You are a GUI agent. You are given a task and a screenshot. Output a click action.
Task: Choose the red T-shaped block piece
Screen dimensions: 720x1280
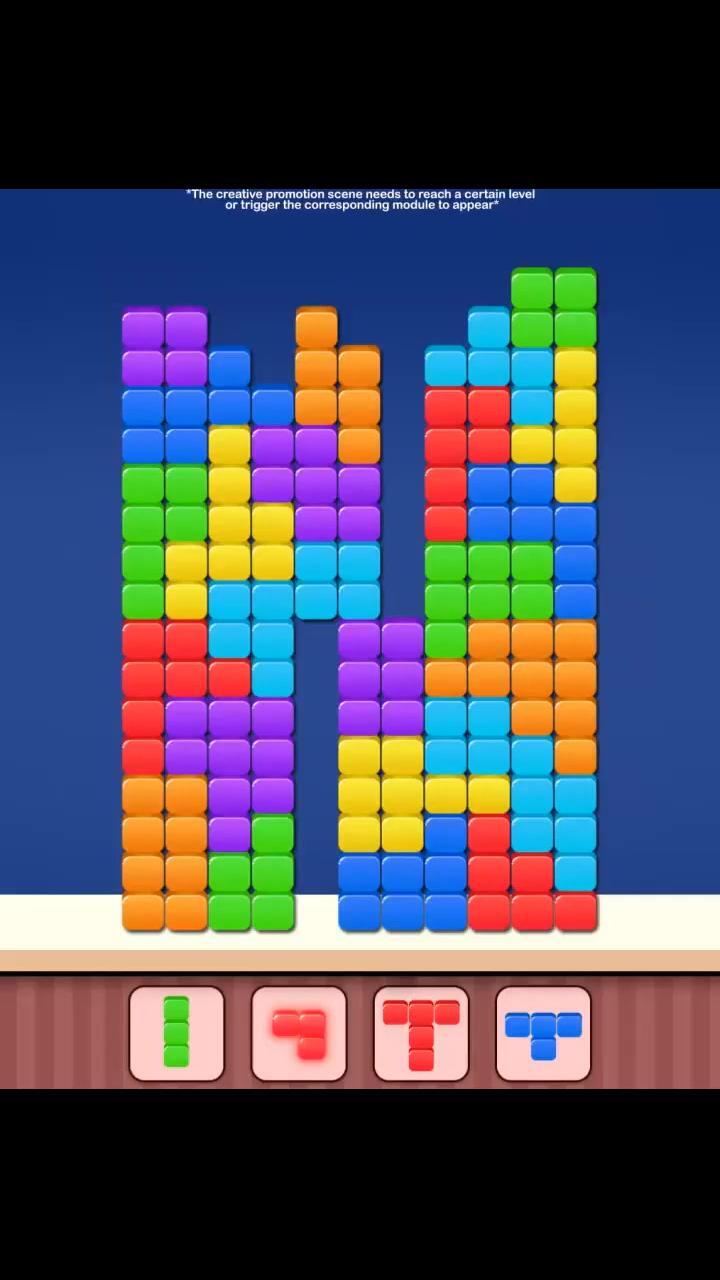click(421, 1033)
